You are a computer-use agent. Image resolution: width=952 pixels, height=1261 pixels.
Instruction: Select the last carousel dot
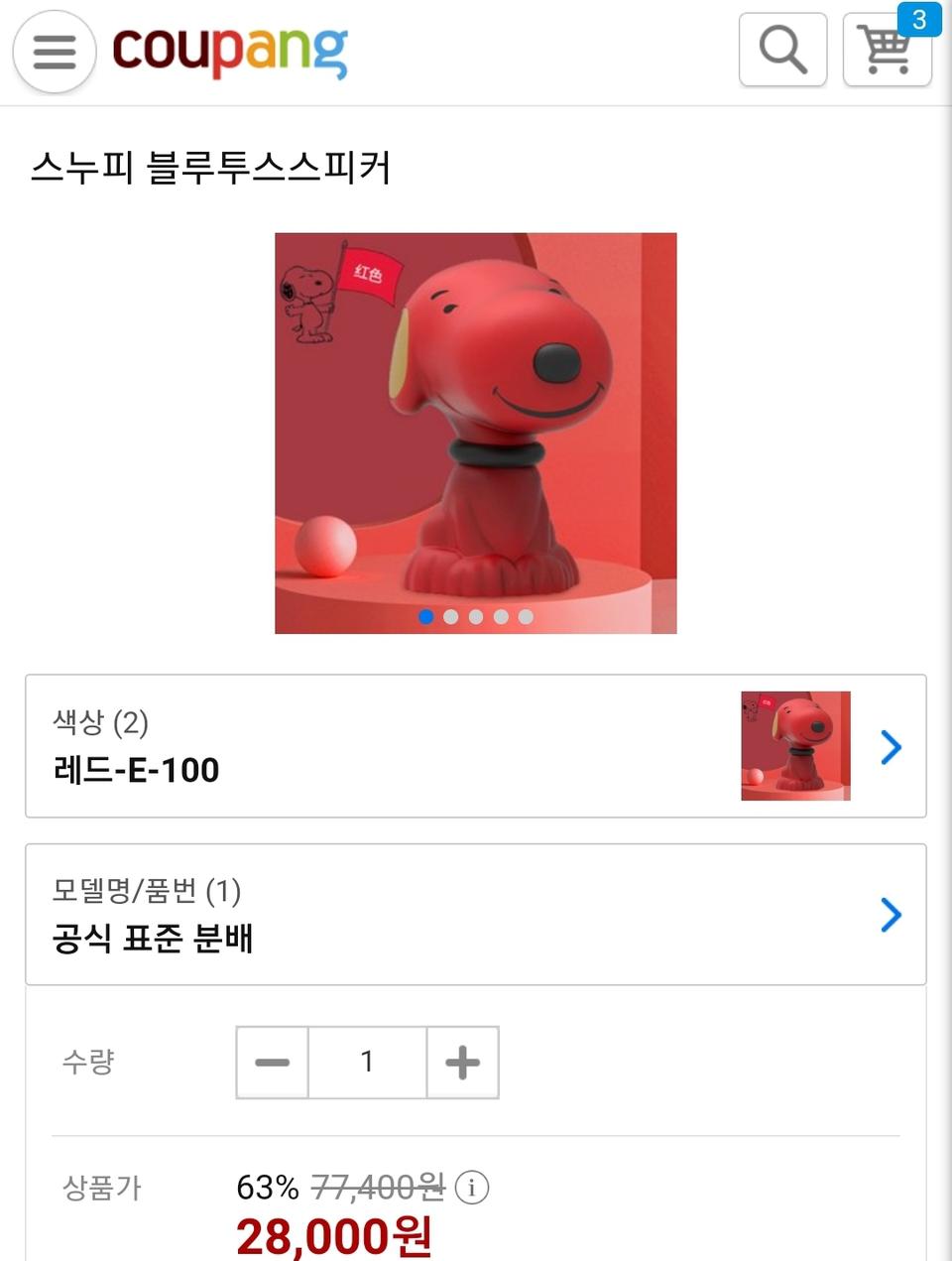[x=526, y=616]
